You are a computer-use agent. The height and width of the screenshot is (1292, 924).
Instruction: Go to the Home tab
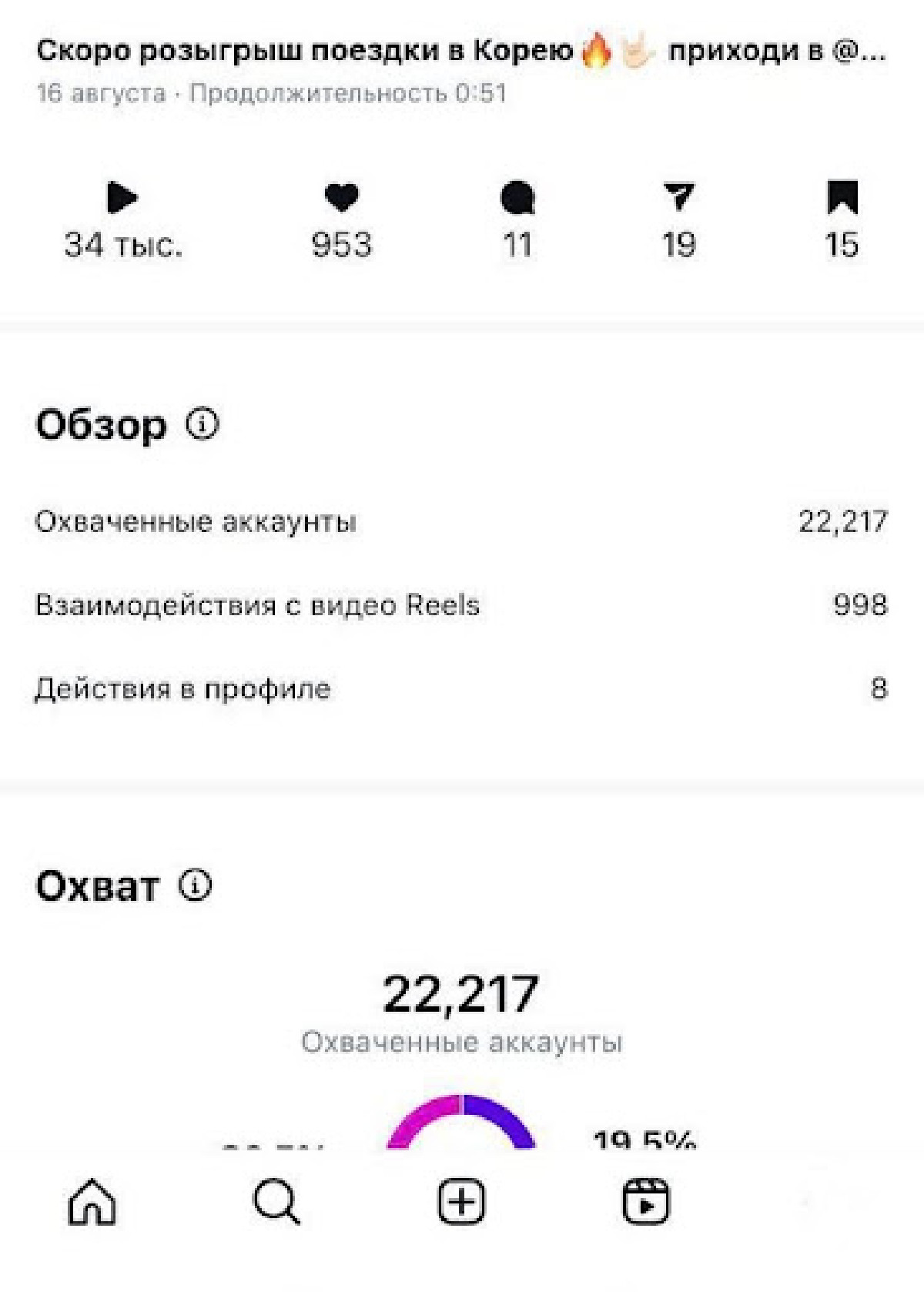point(92,1201)
